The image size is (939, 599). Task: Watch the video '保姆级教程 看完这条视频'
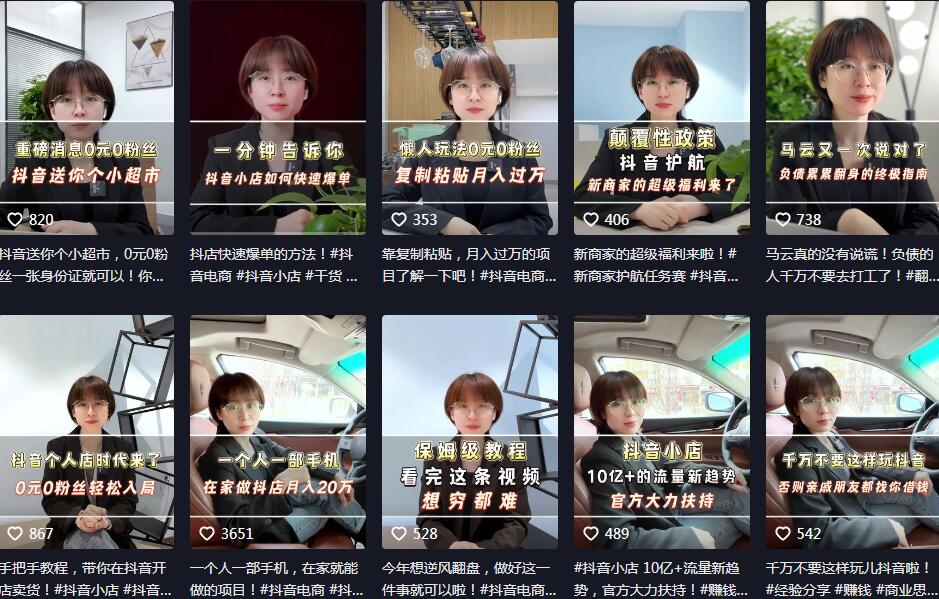pos(469,425)
